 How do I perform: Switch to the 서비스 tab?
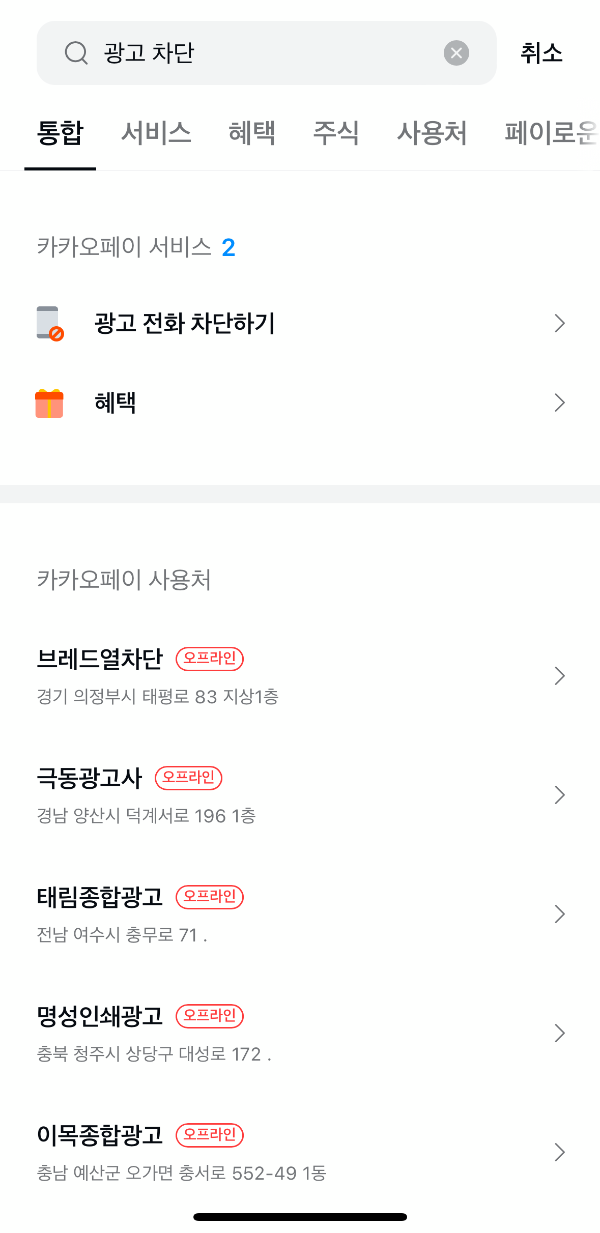point(156,133)
